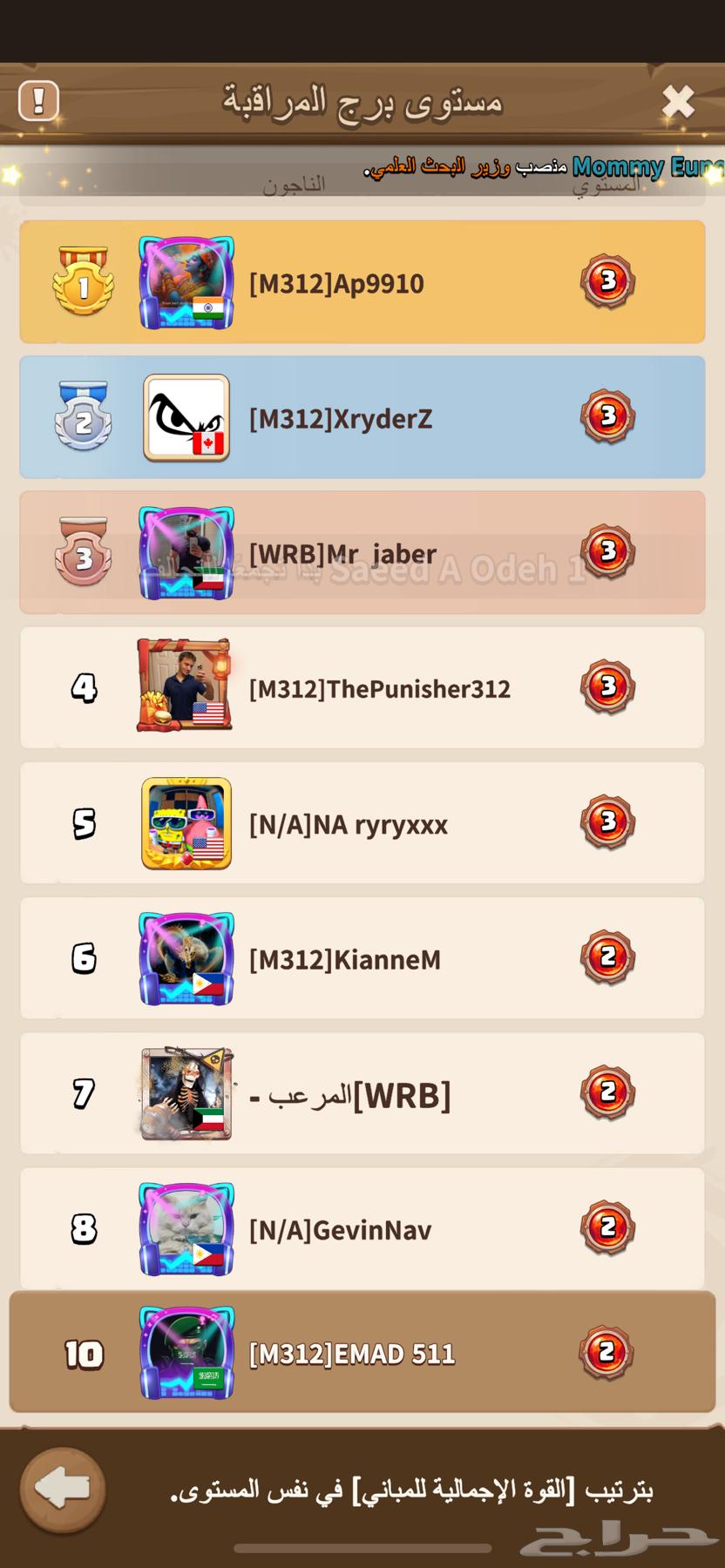Open the avatar of [M312]Ap9910

(185, 280)
